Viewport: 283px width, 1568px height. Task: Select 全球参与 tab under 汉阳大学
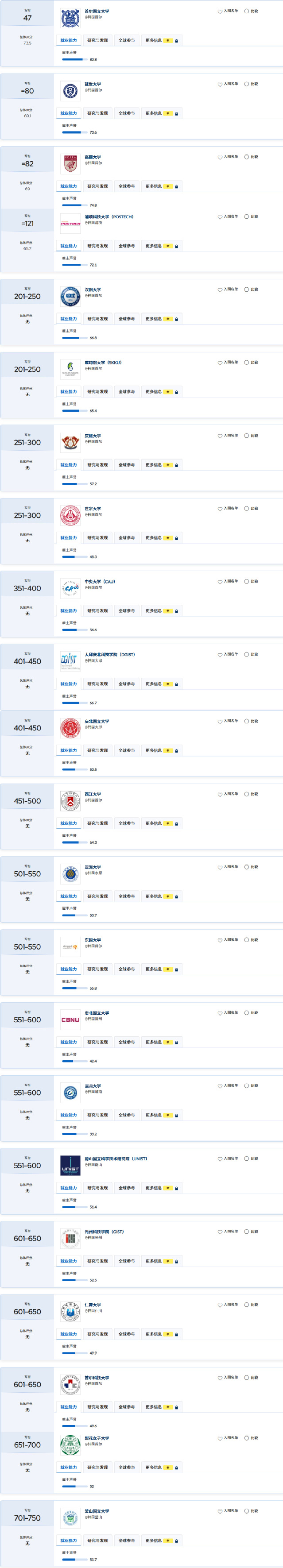(127, 319)
